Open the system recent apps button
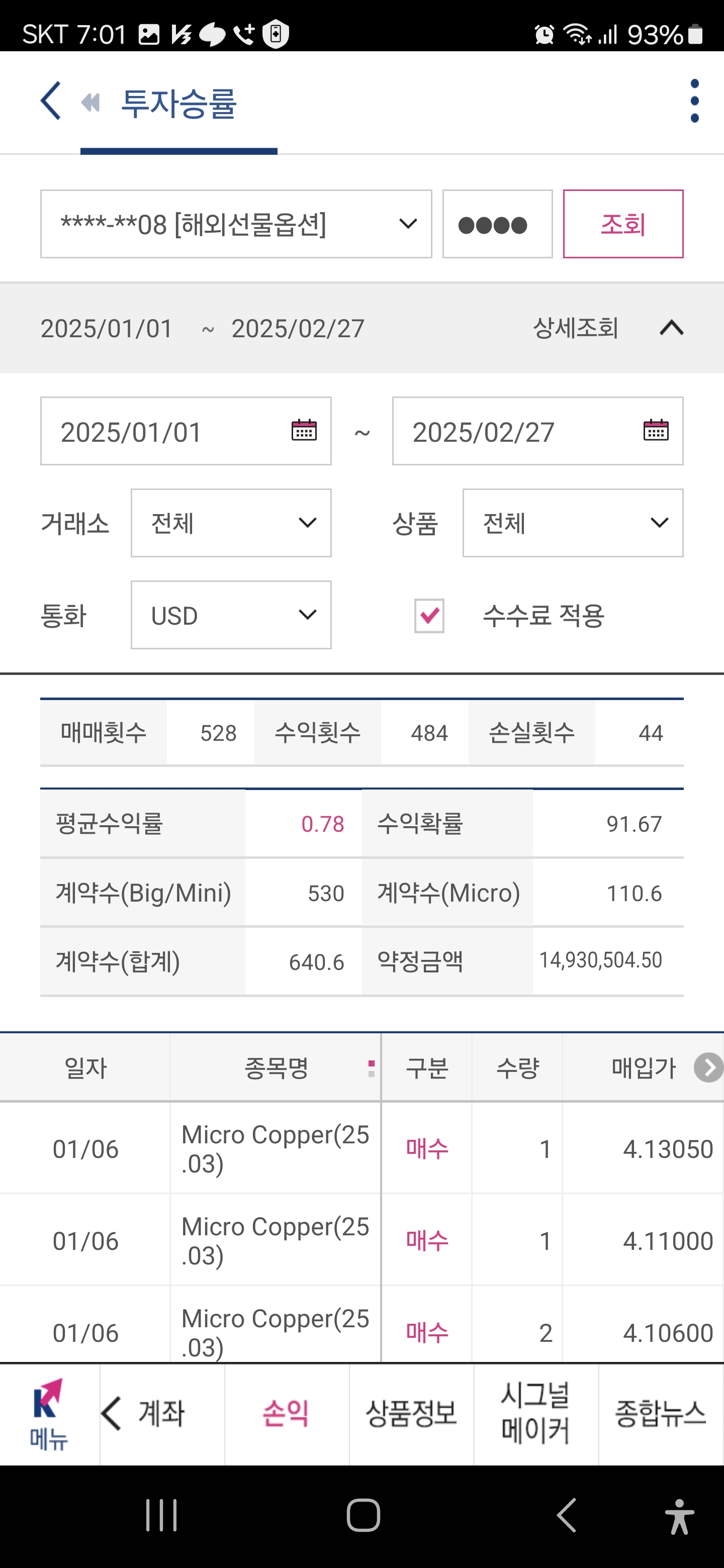The image size is (724, 1568). (161, 1515)
